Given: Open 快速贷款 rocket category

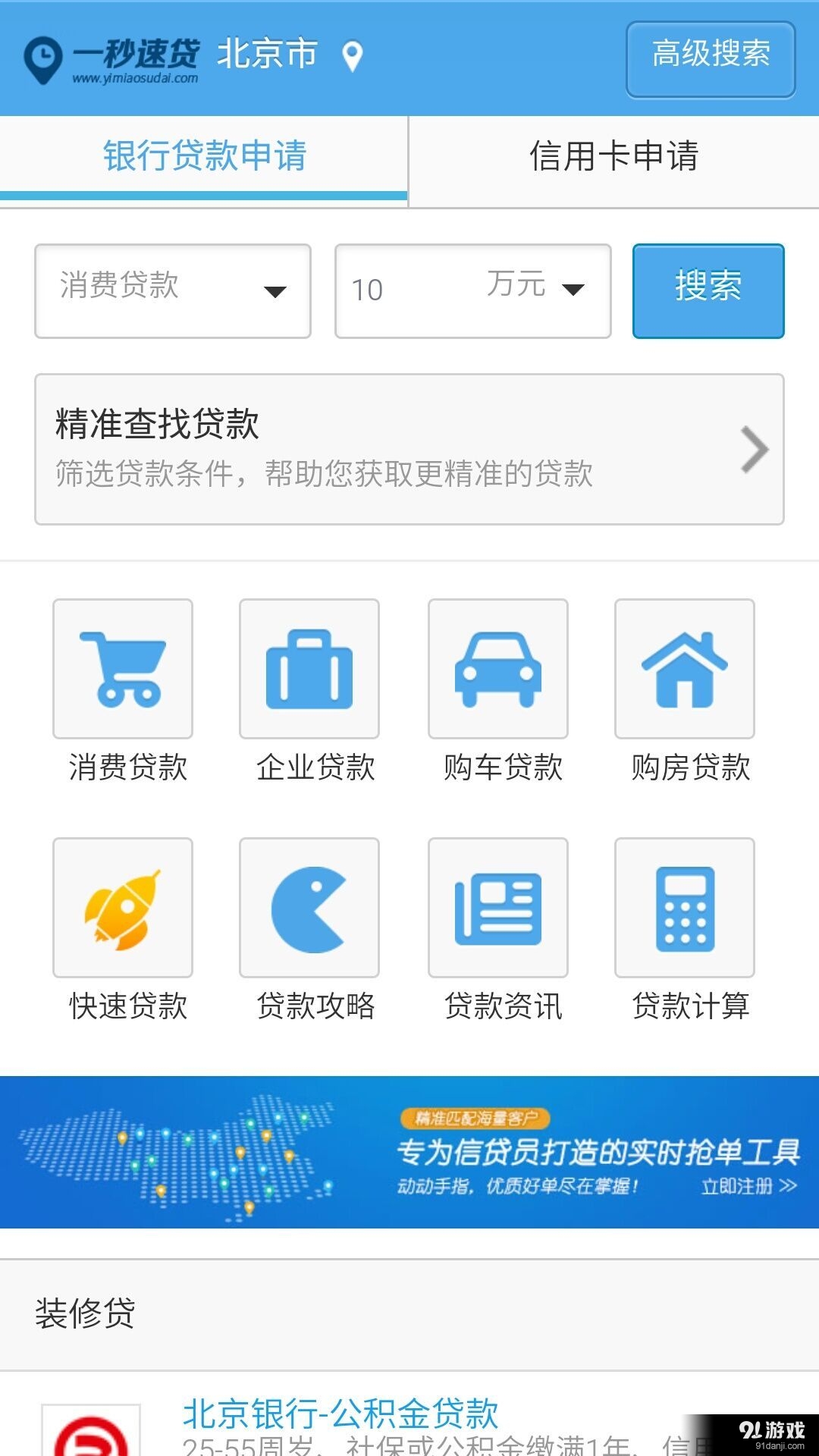Looking at the screenshot, I should click(x=123, y=908).
